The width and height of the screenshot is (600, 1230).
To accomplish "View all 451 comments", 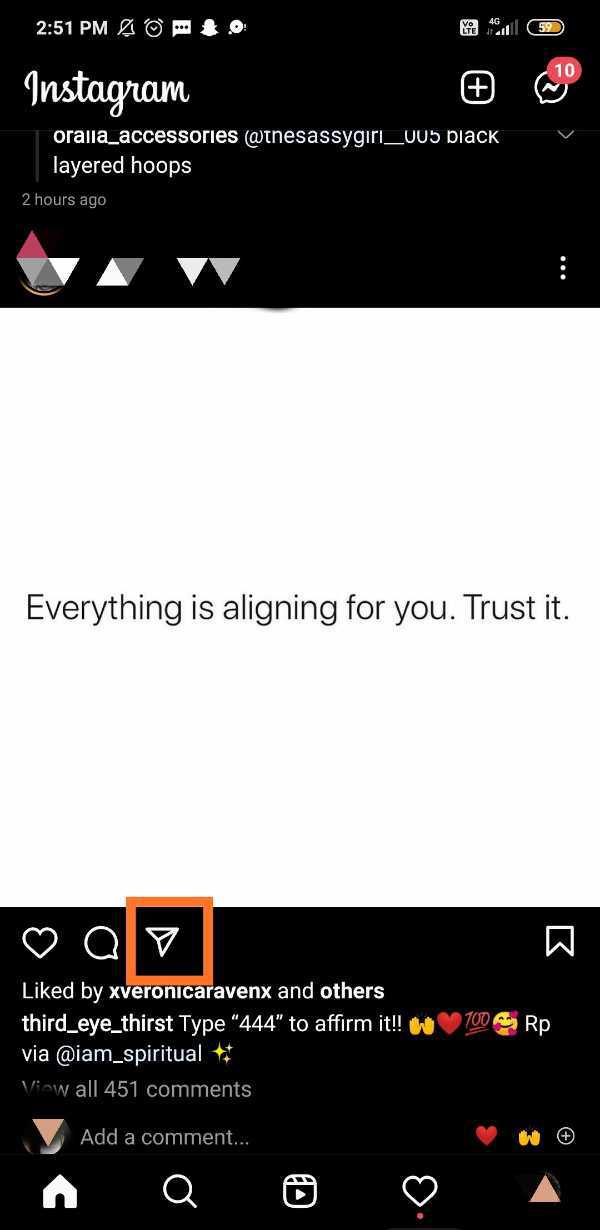I will (137, 1089).
